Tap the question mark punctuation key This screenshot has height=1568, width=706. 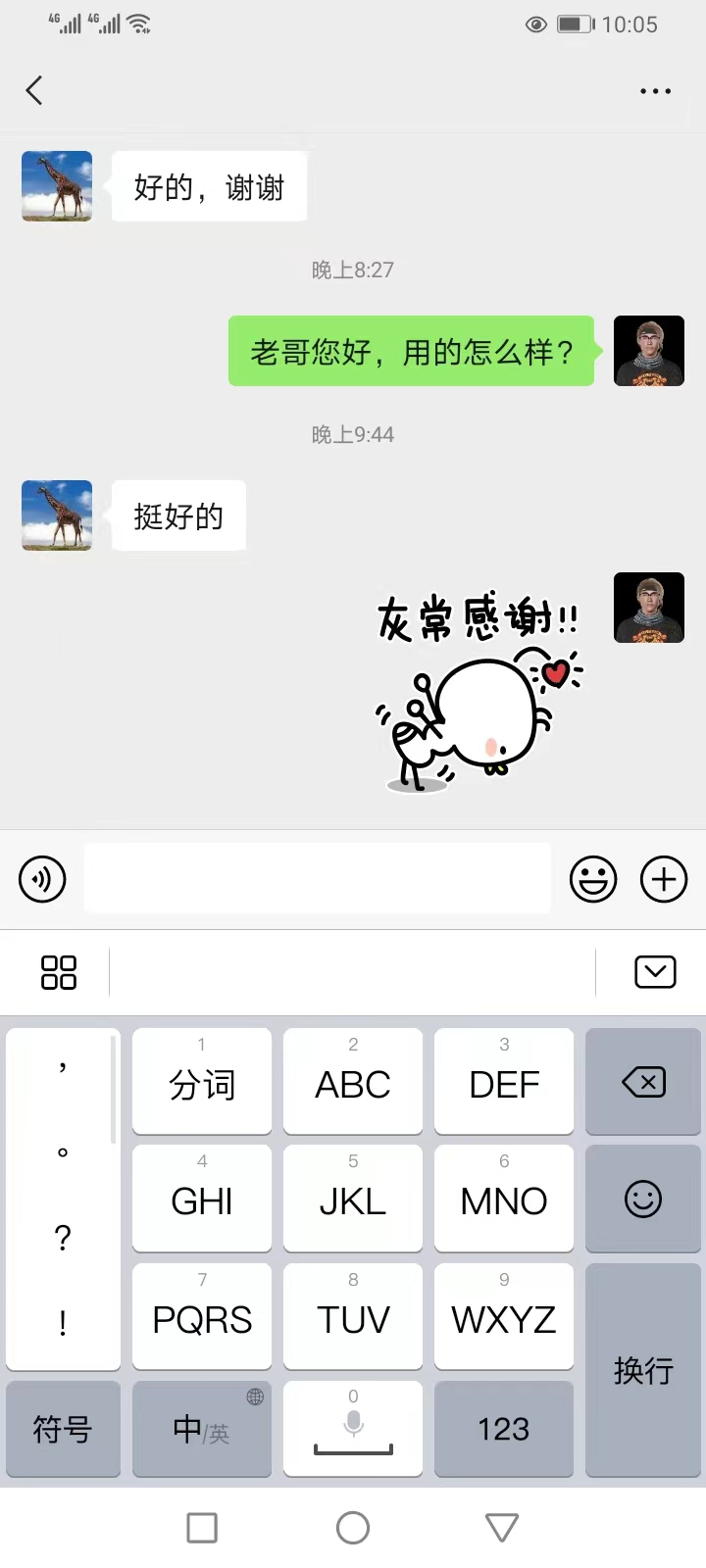63,1239
